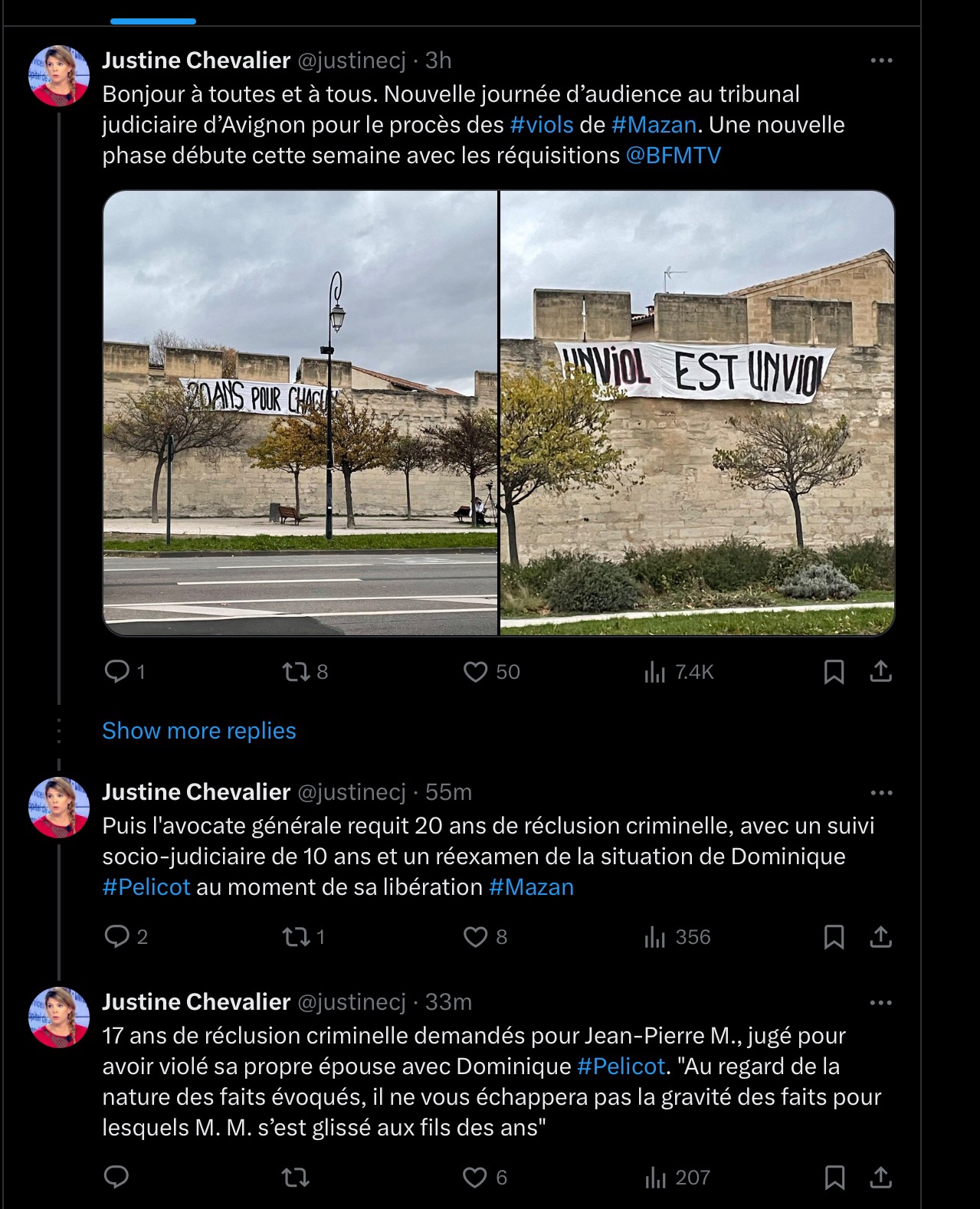
Task: Open the #viols hashtag
Action: click(x=541, y=125)
